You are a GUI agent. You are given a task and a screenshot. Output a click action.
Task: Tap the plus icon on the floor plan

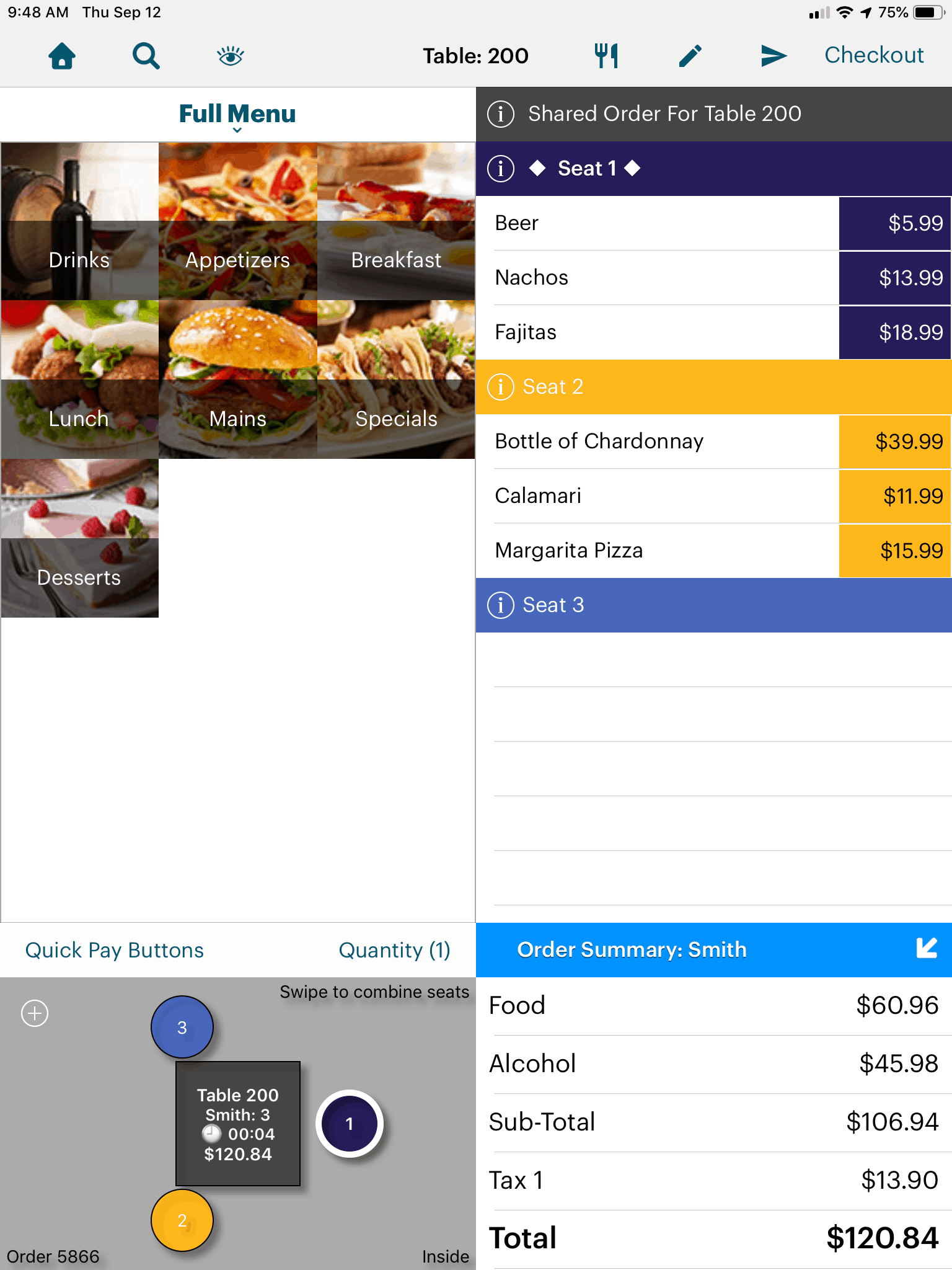pos(35,1013)
